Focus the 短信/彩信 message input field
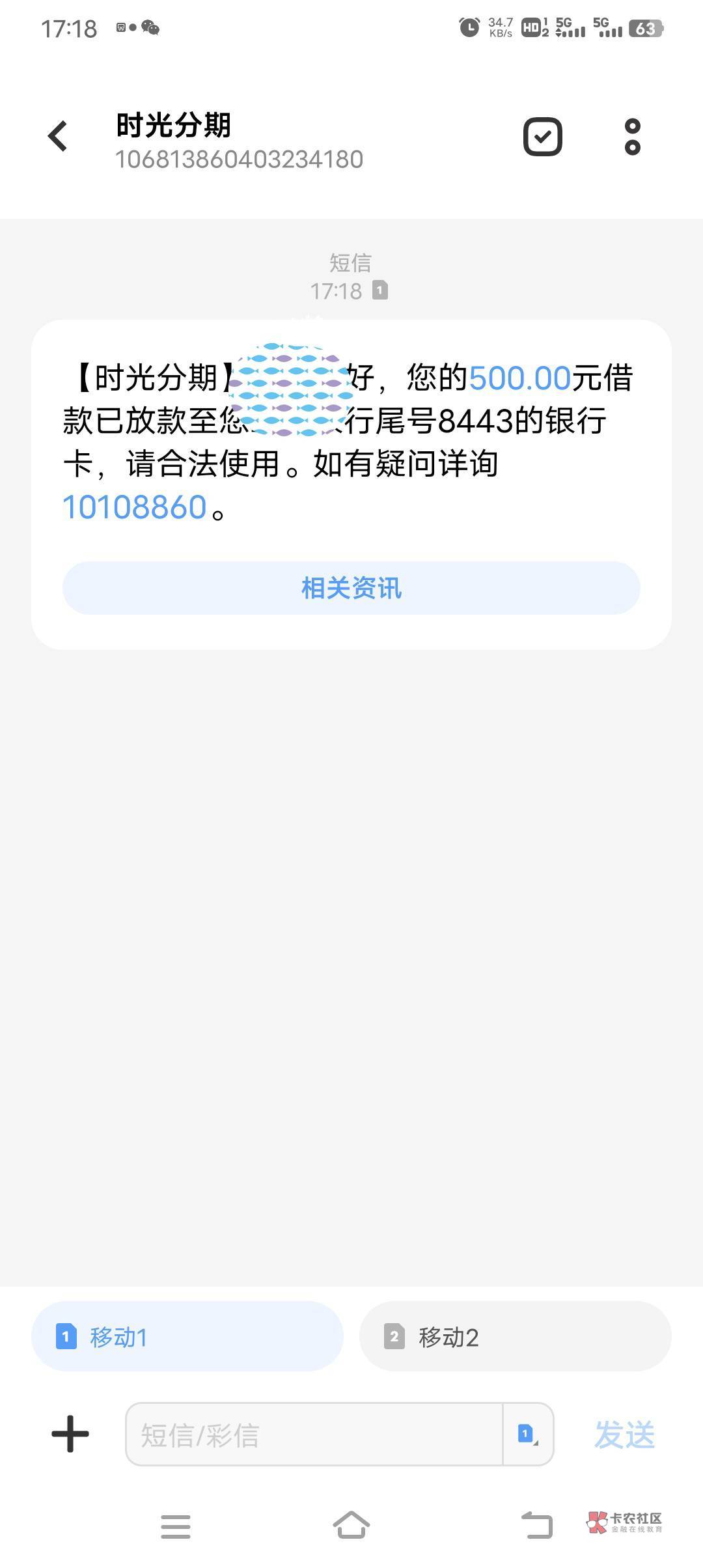This screenshot has width=703, height=1568. [x=314, y=1434]
